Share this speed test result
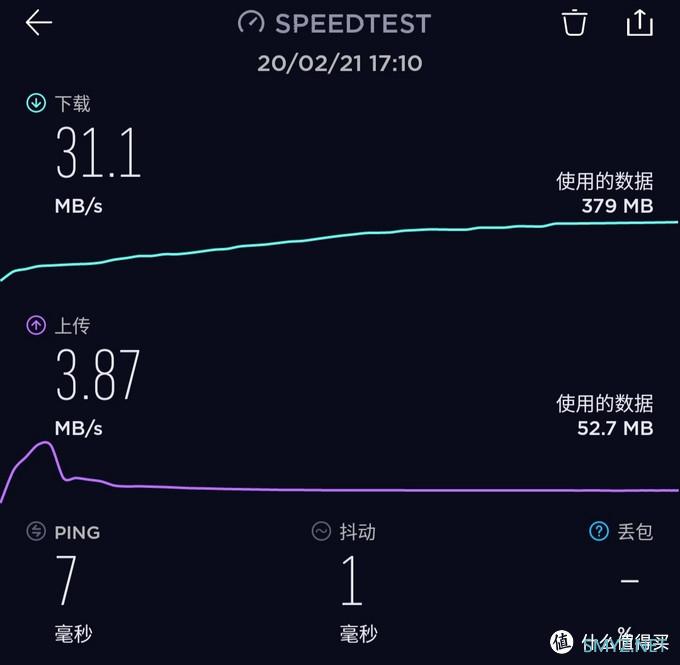680x665 pixels. 640,23
